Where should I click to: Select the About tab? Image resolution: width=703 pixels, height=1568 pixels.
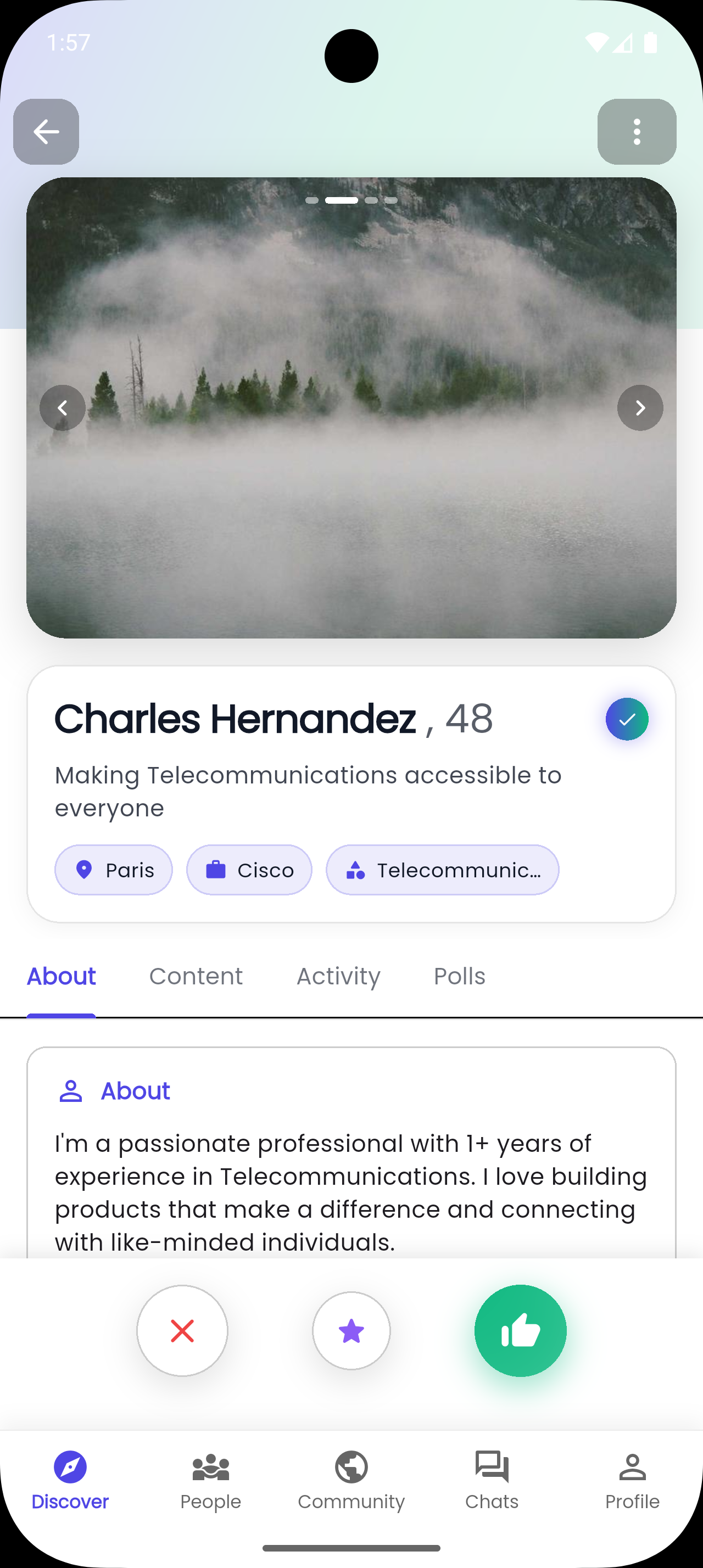coord(62,976)
